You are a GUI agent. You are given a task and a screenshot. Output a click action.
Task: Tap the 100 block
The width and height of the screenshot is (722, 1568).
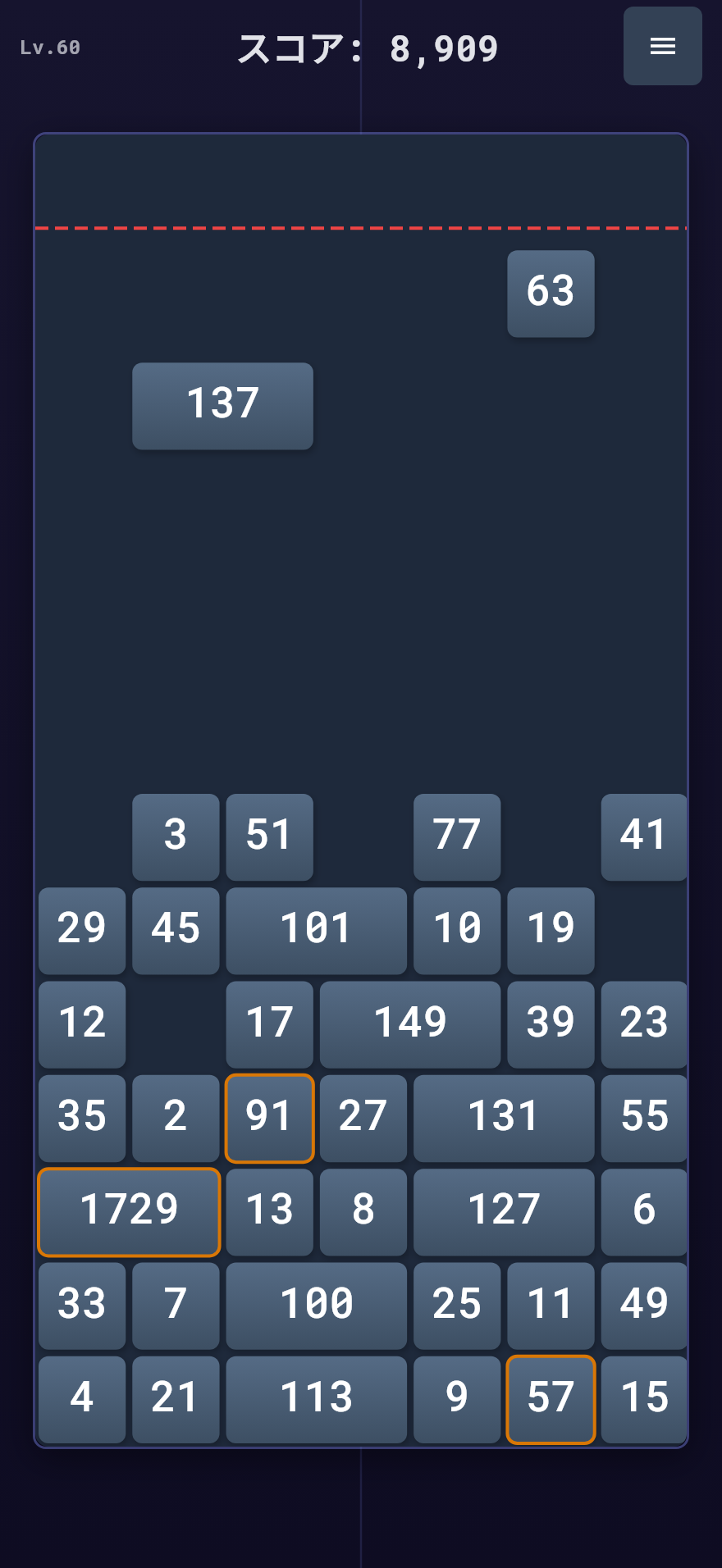[317, 1306]
